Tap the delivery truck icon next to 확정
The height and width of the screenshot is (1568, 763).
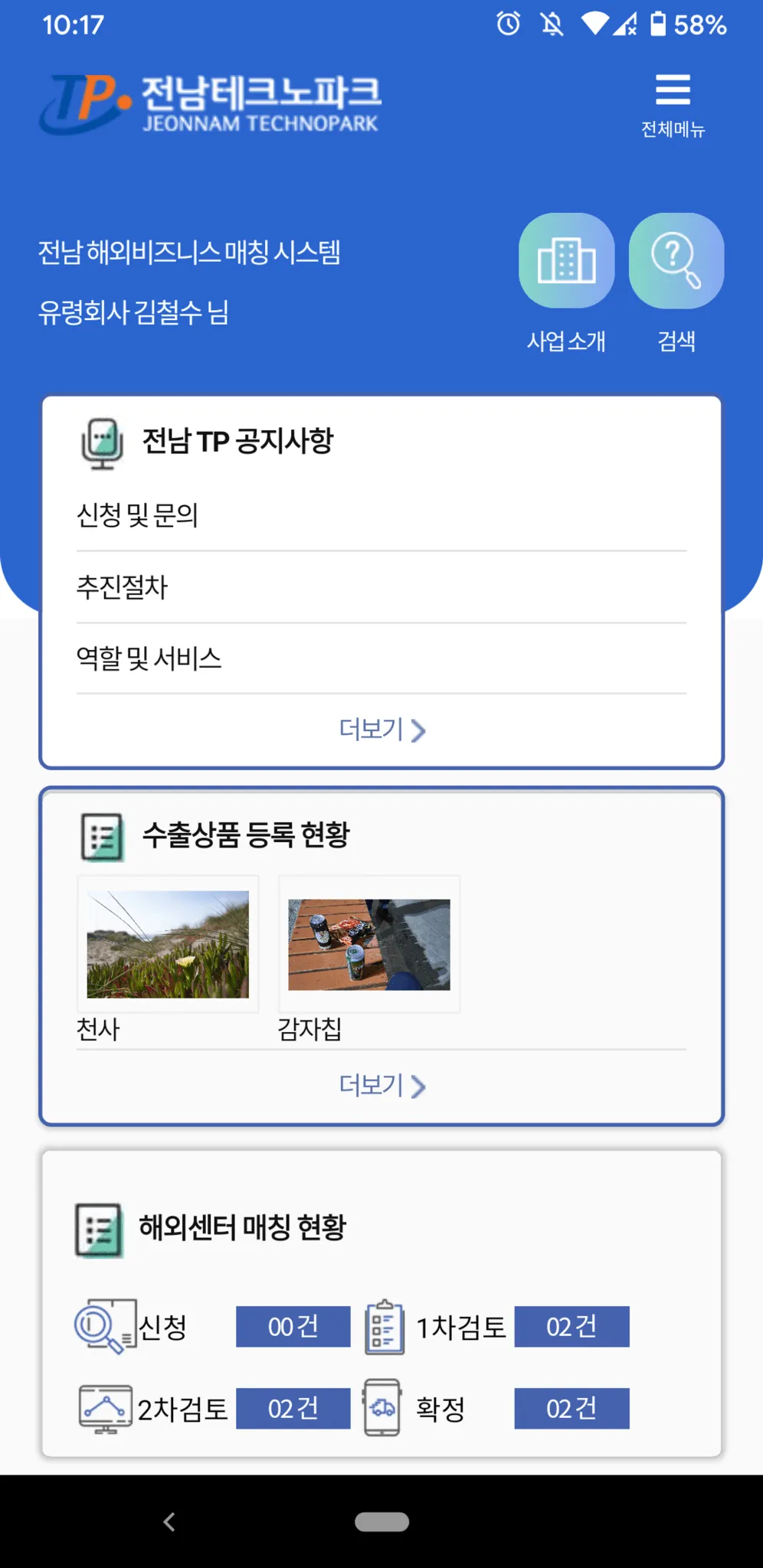tap(384, 1407)
